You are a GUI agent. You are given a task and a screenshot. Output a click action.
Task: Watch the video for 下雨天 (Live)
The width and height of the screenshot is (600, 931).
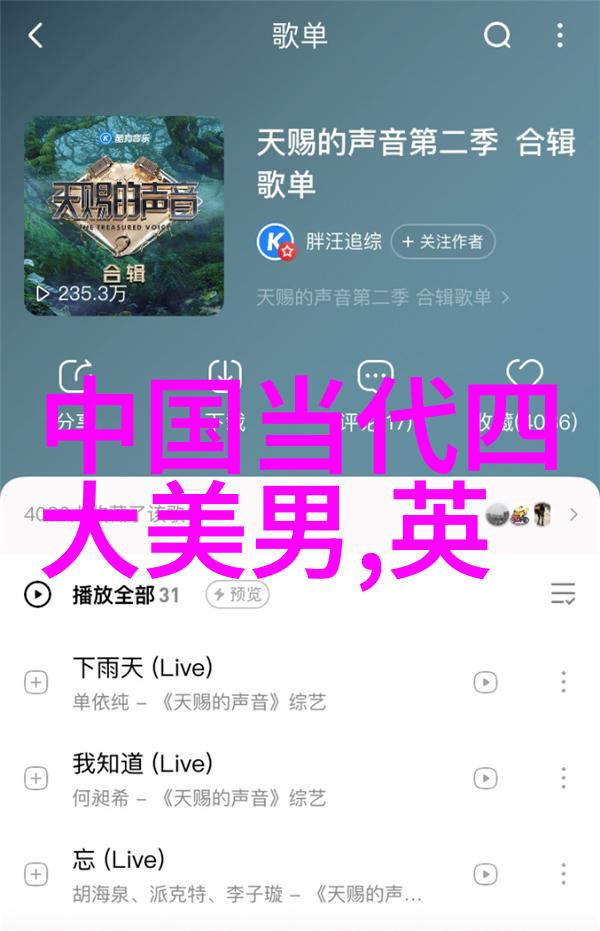click(485, 683)
